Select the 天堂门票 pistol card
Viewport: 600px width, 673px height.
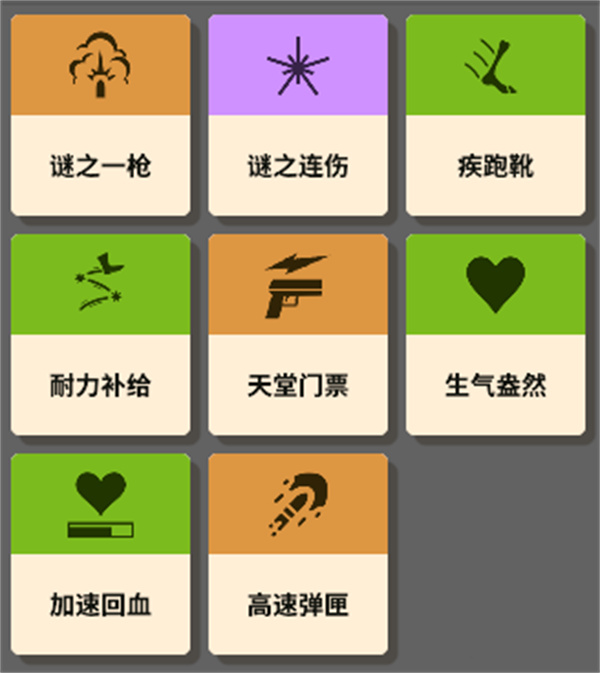pyautogui.click(x=298, y=335)
